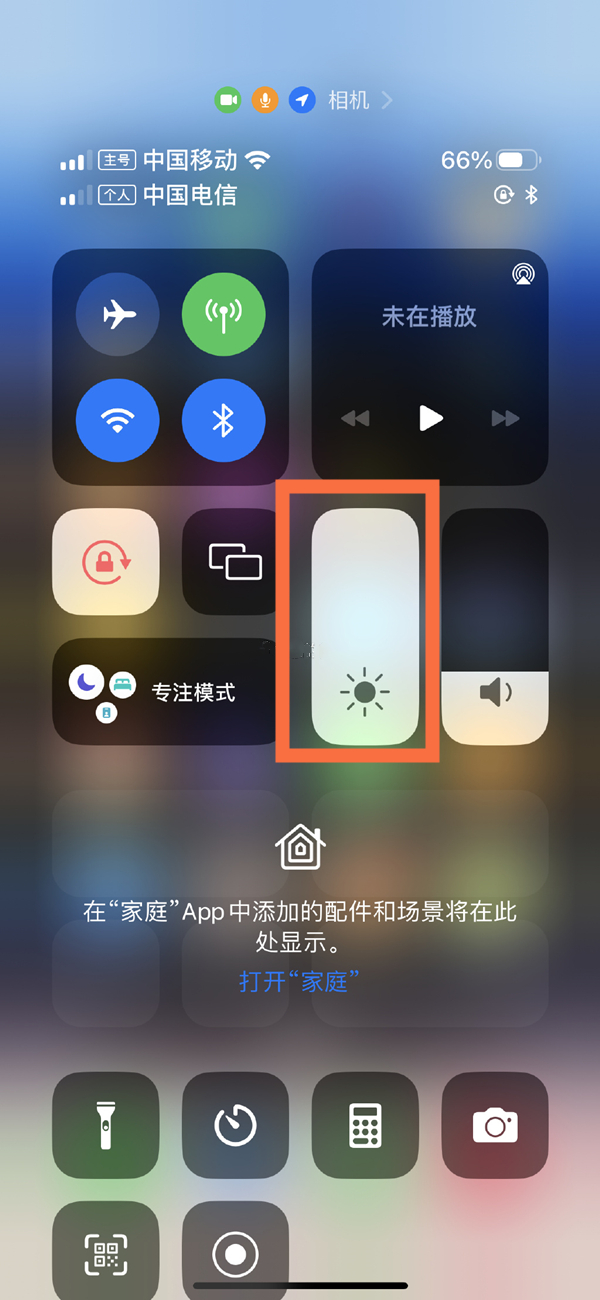The height and width of the screenshot is (1300, 600).
Task: Turn on the flashlight
Action: (106, 1125)
